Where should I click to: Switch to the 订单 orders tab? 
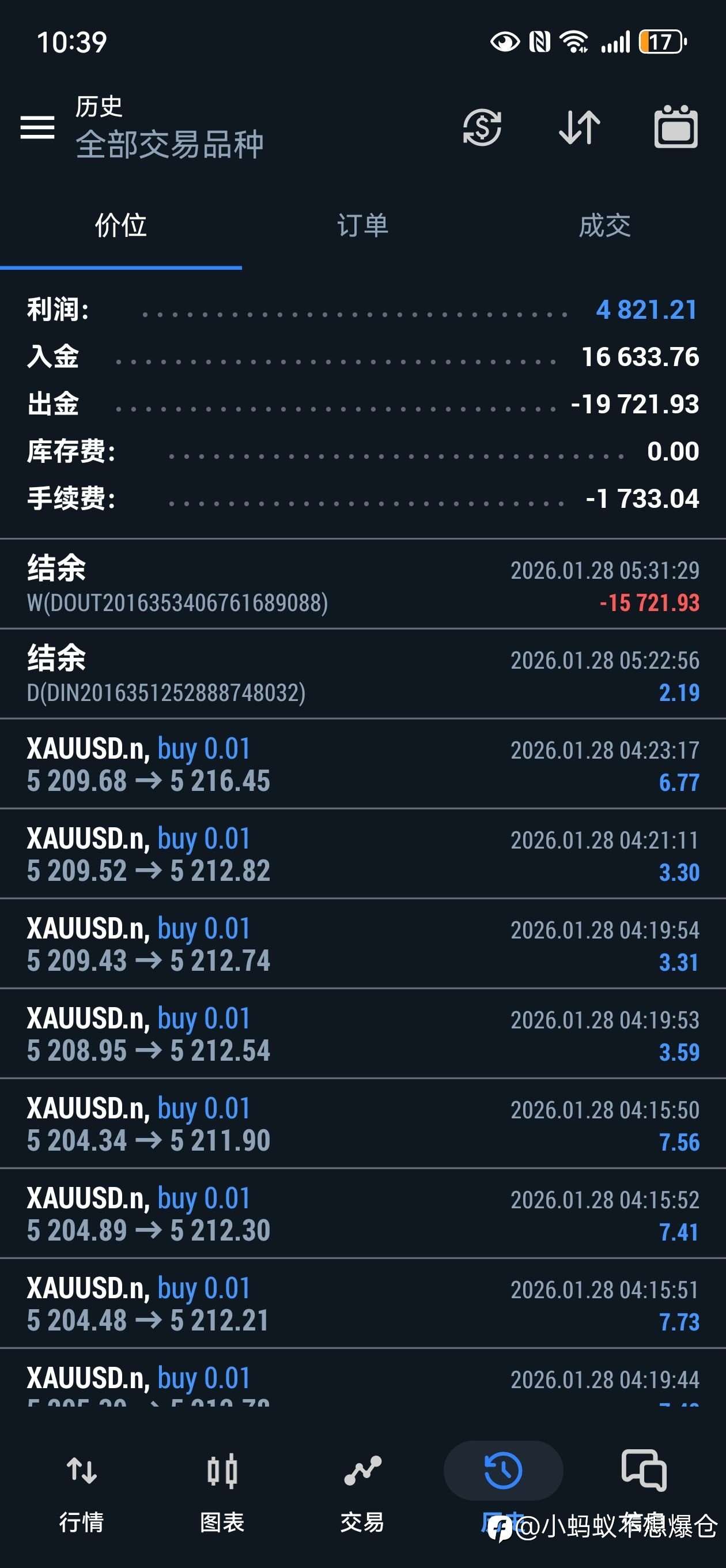click(x=362, y=226)
